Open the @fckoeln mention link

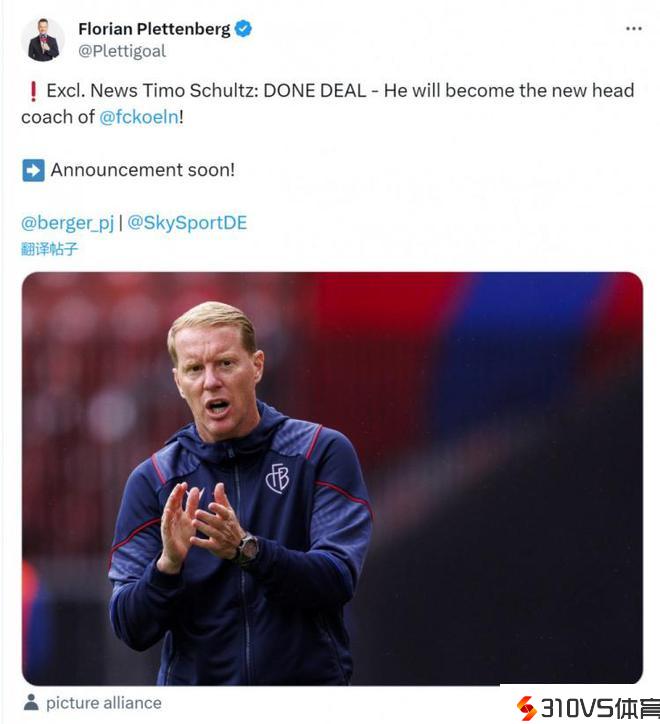(x=138, y=117)
